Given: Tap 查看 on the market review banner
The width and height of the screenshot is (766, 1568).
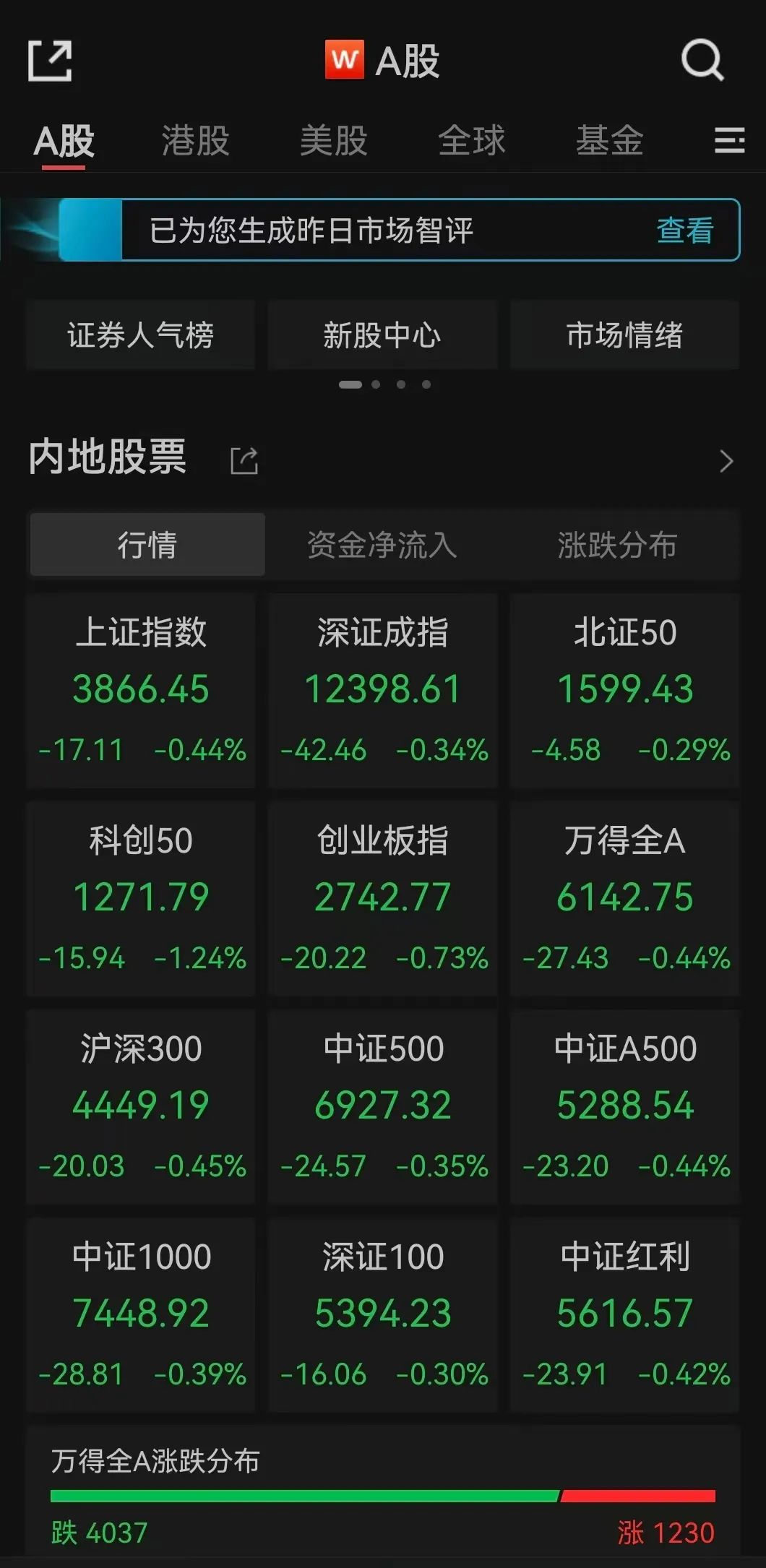Looking at the screenshot, I should 684,231.
